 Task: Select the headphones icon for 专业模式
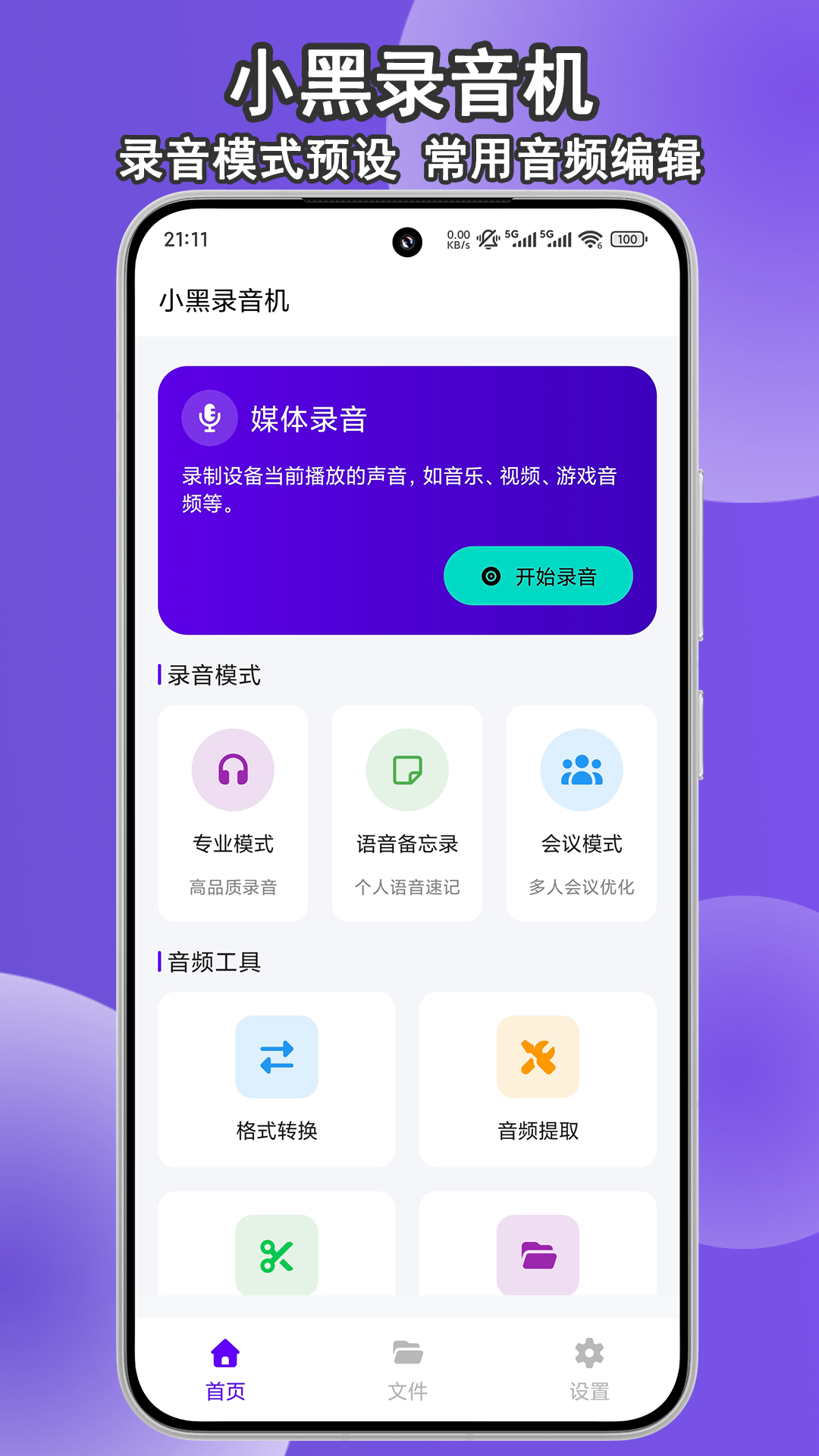point(233,769)
